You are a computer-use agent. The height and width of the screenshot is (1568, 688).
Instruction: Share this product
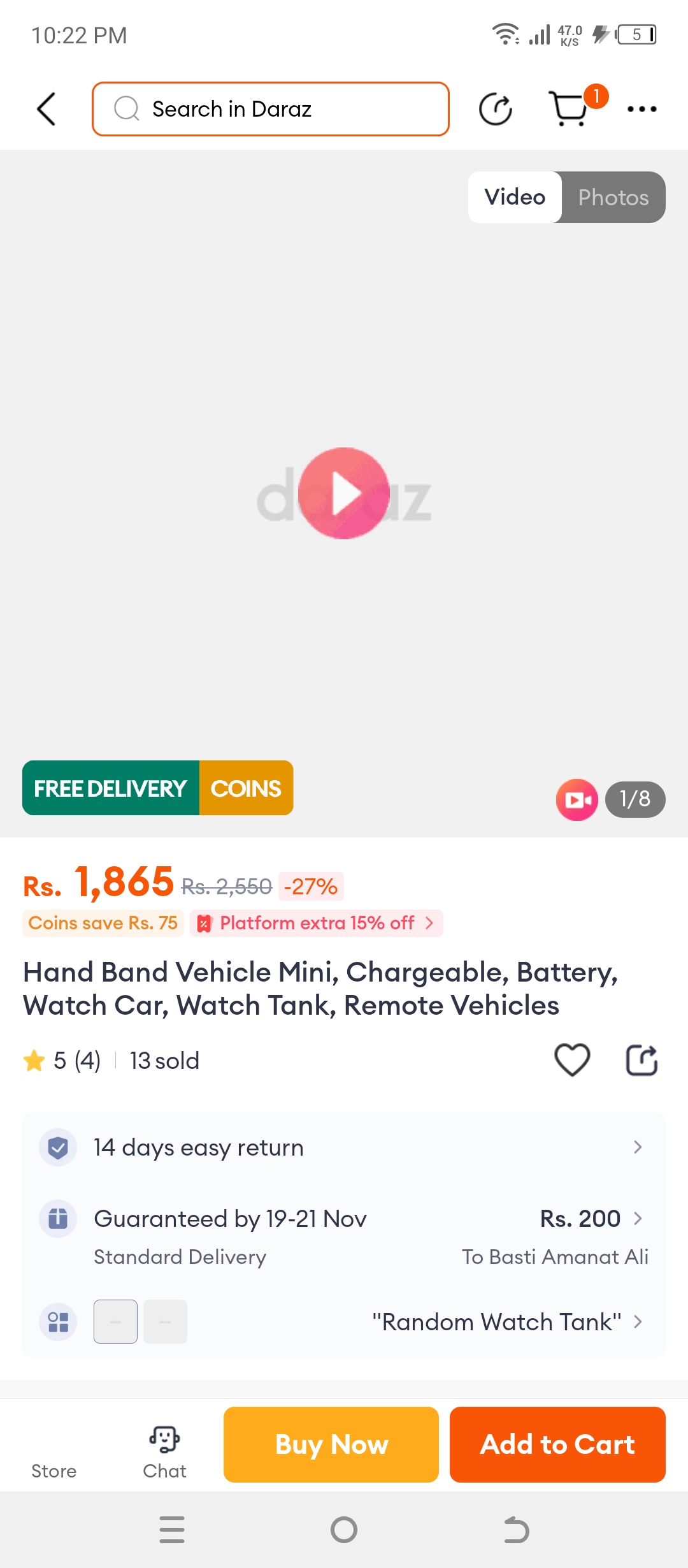click(641, 1060)
